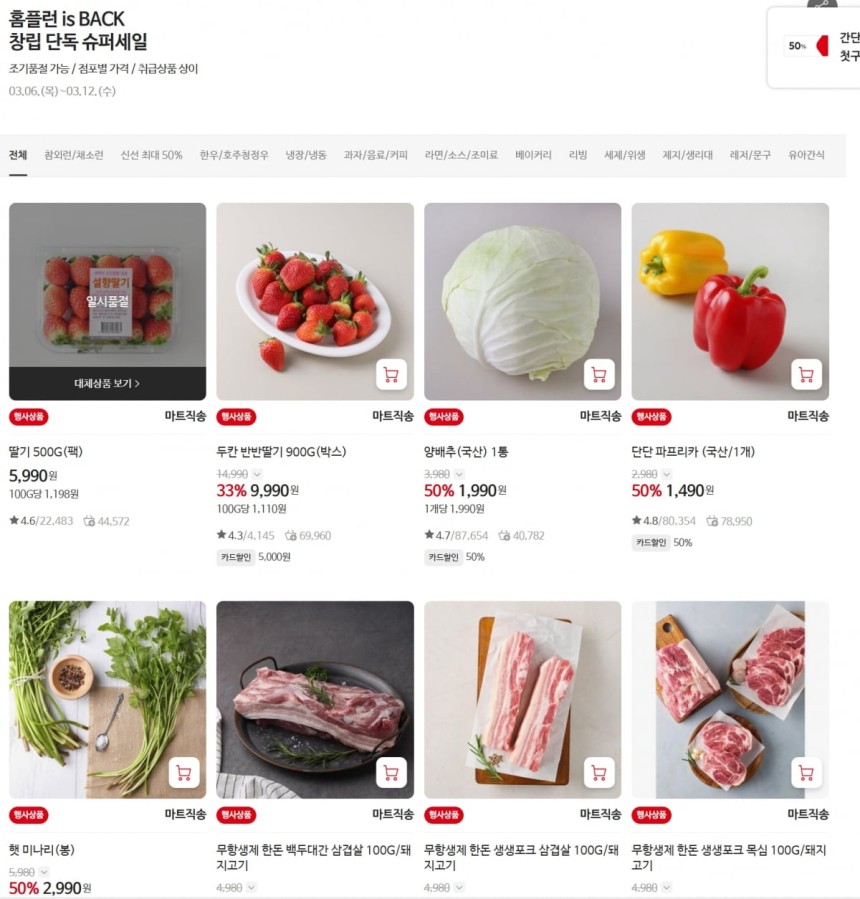
Task: Add 백두대간 삼겹살 to cart
Action: click(391, 773)
